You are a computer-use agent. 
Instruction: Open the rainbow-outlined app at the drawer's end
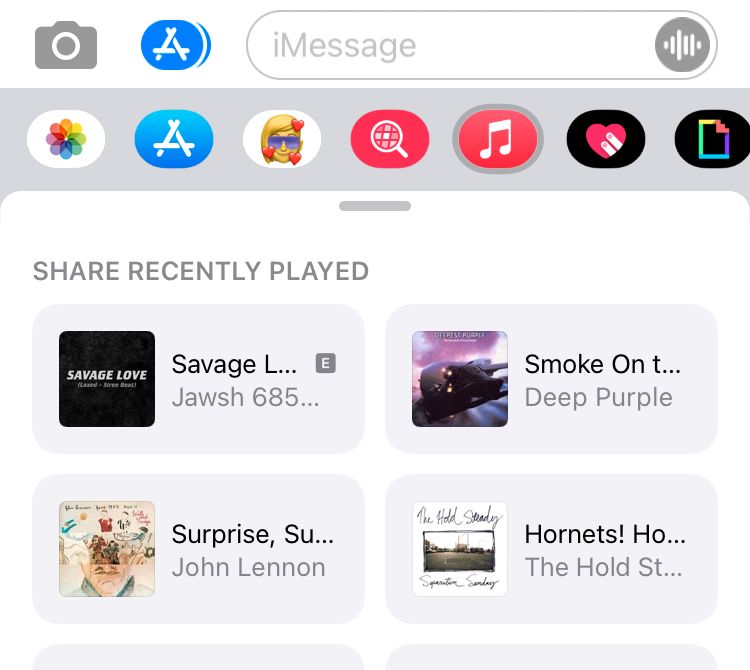[x=712, y=139]
